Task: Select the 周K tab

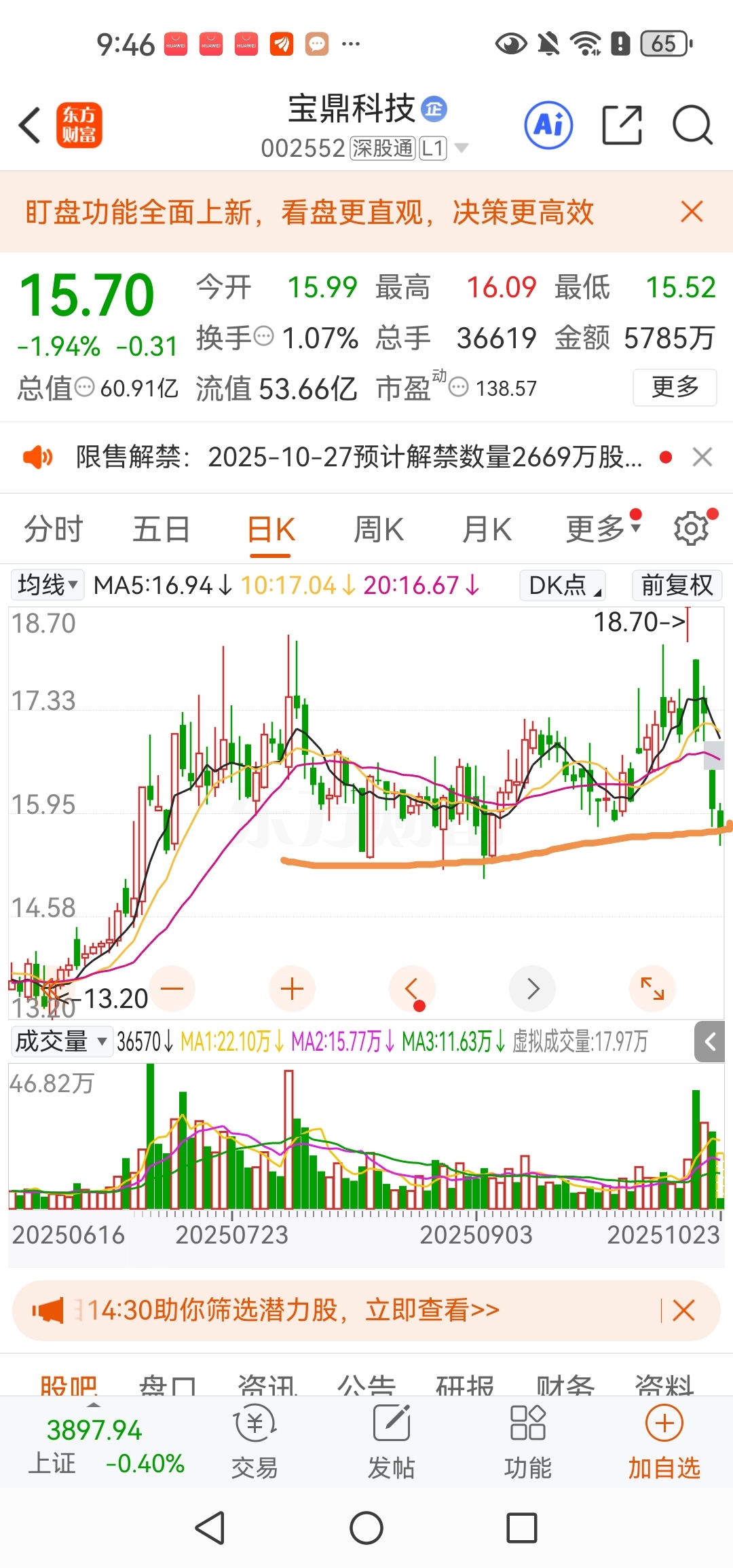Action: tap(379, 529)
